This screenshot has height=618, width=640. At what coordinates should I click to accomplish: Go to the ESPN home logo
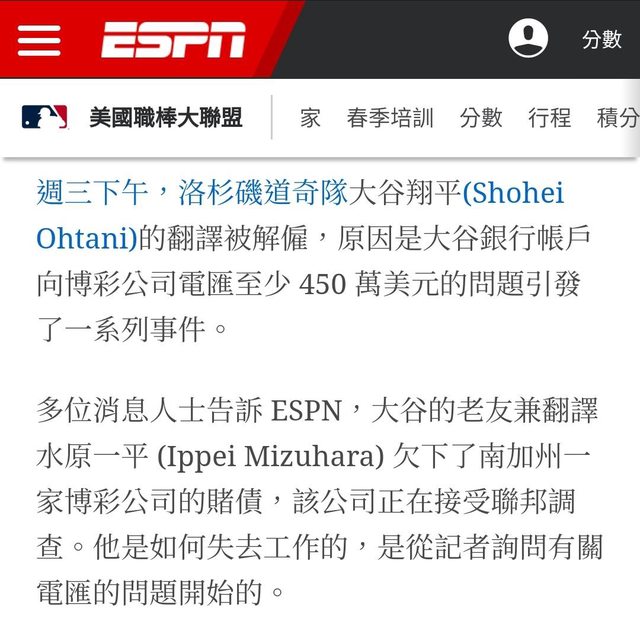tap(173, 40)
